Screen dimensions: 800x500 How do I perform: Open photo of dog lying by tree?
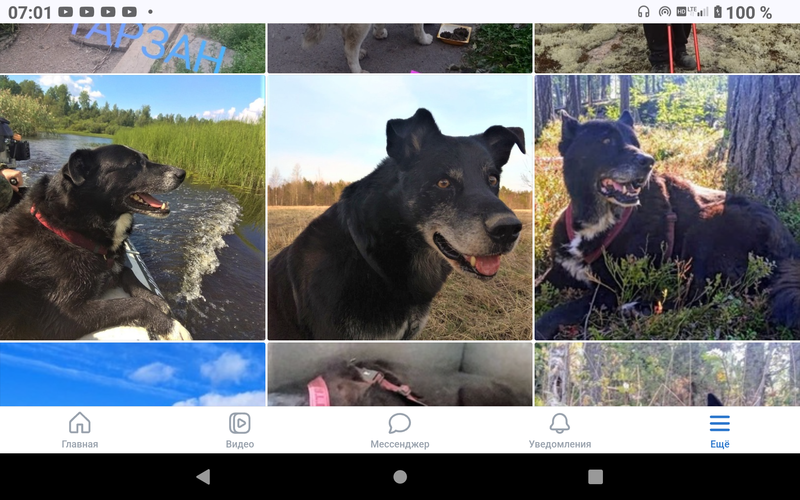pyautogui.click(x=667, y=208)
